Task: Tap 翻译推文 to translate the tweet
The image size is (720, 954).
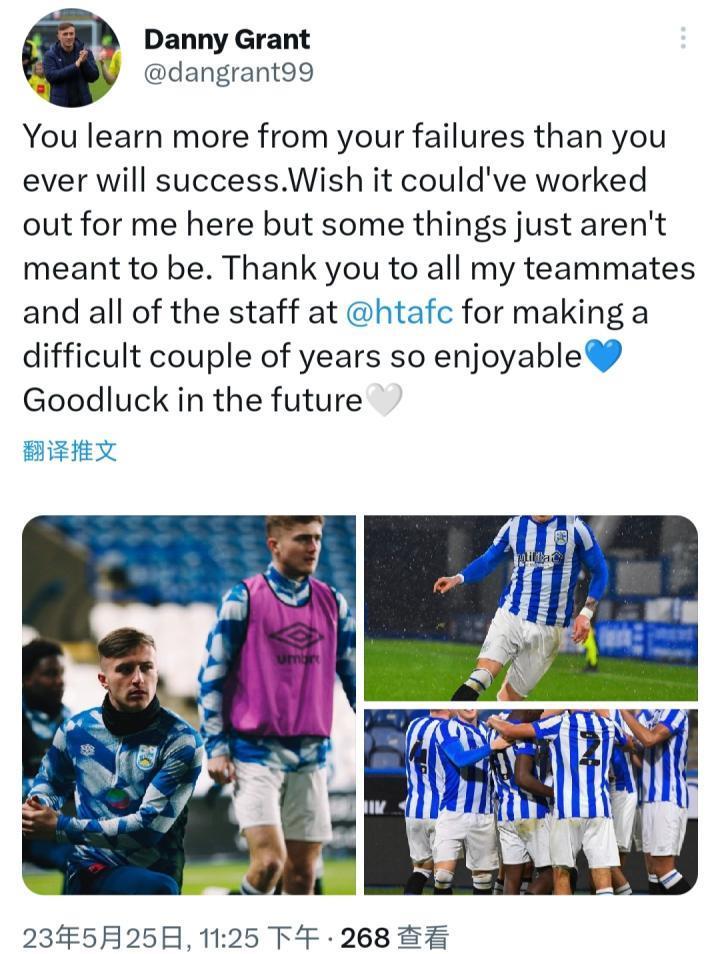Action: click(x=70, y=451)
